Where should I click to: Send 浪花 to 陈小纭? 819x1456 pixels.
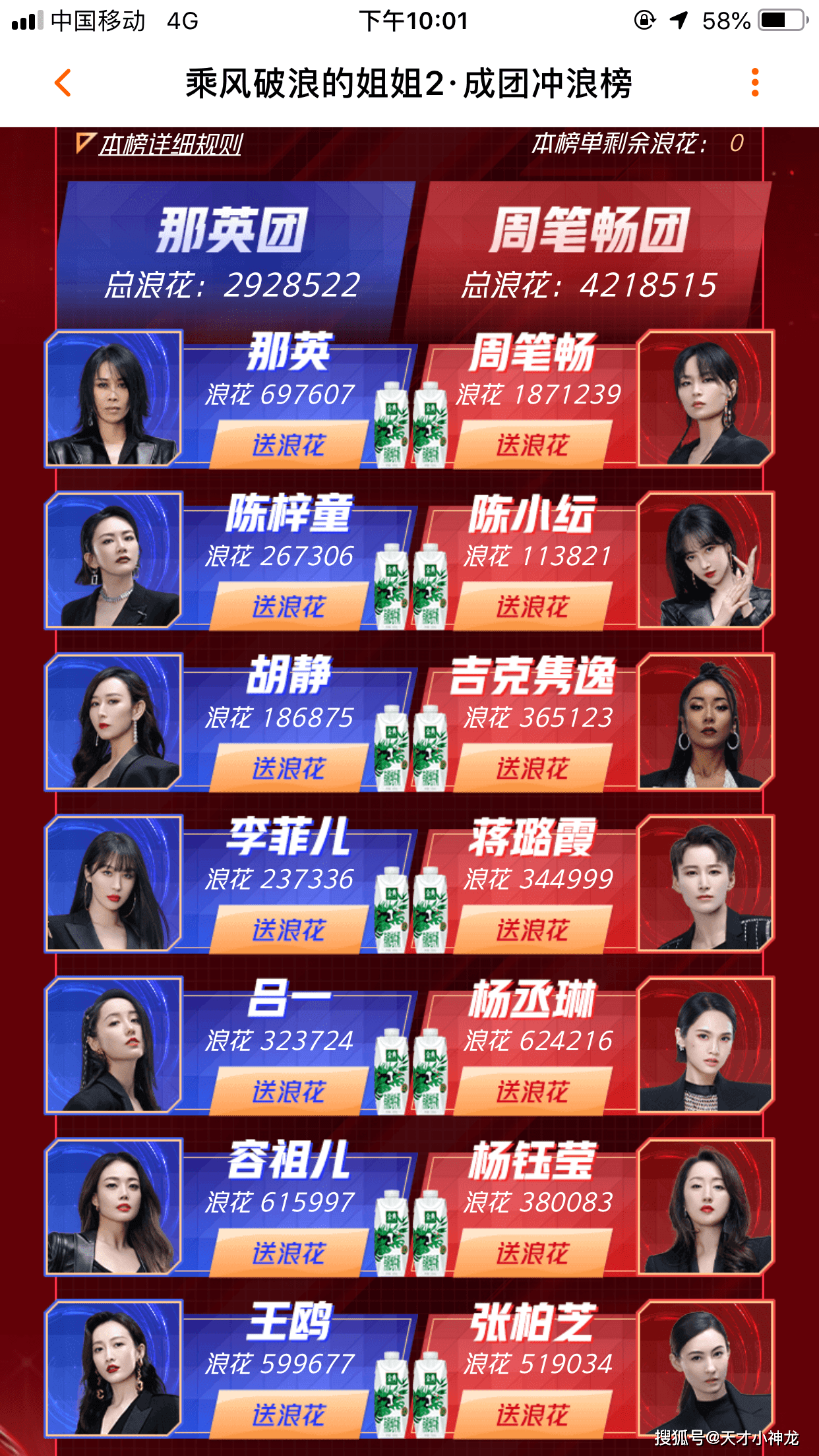point(531,606)
